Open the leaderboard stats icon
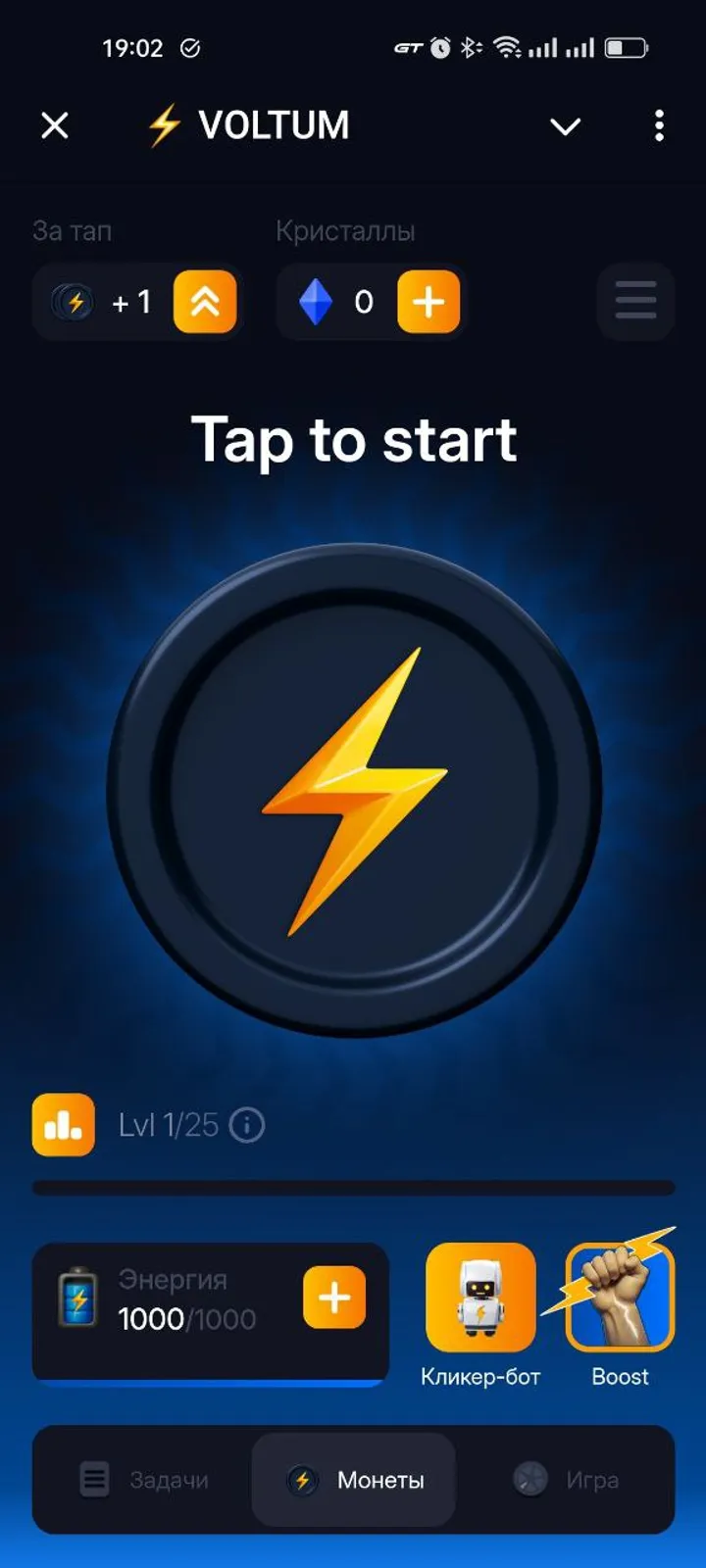706x1568 pixels. pos(64,1125)
